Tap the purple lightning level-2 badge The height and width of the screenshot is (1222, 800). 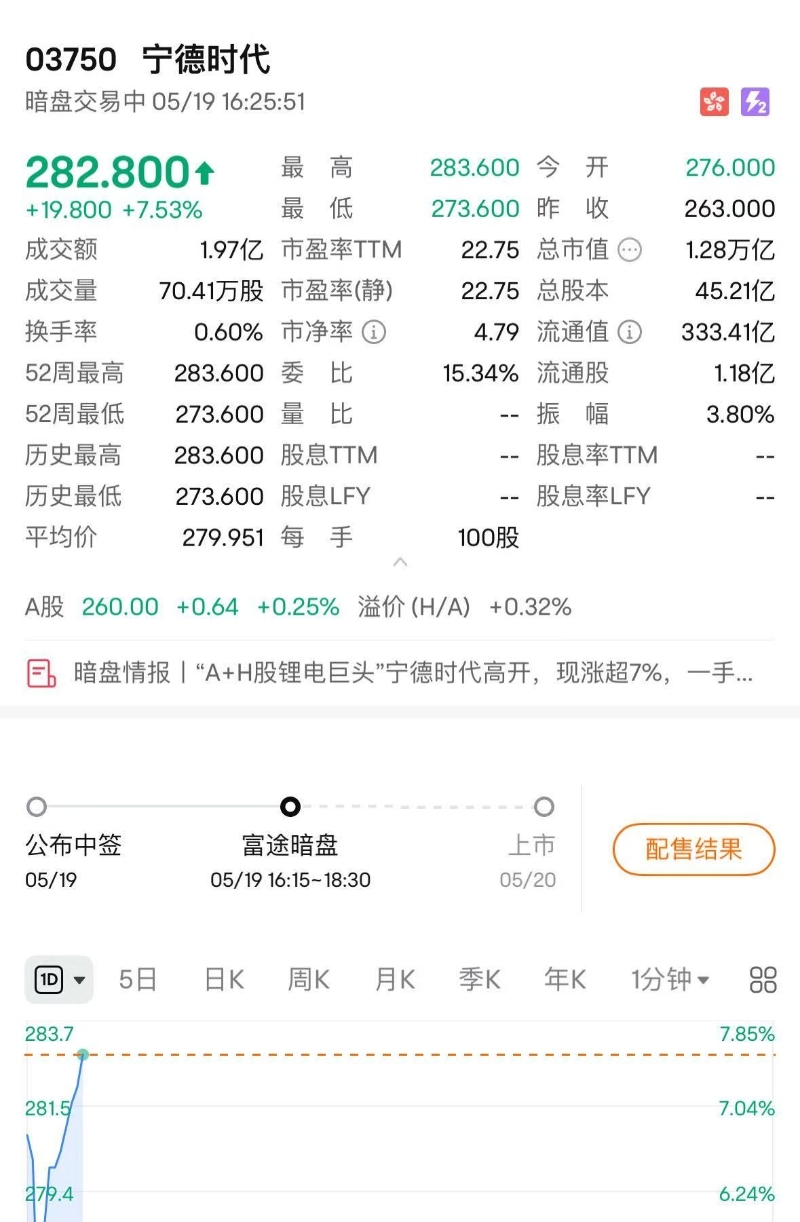point(755,102)
